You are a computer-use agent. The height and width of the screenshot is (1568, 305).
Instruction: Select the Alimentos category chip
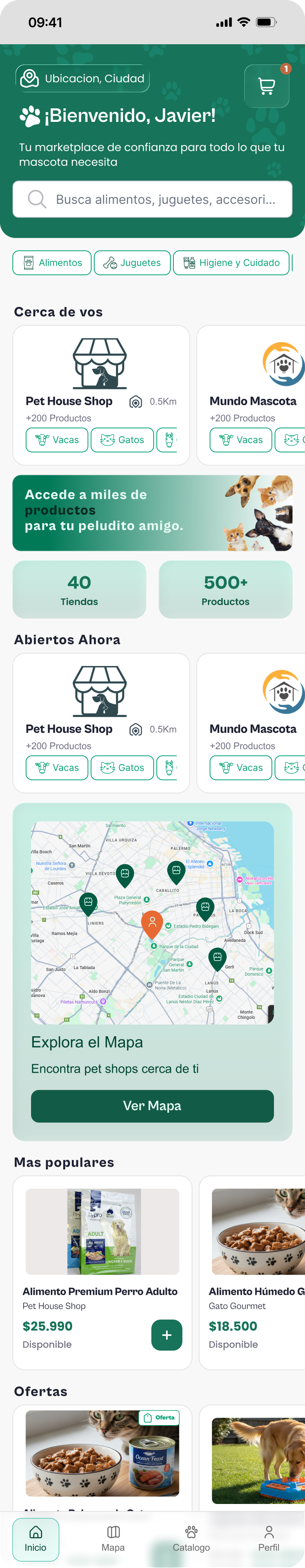click(x=52, y=263)
